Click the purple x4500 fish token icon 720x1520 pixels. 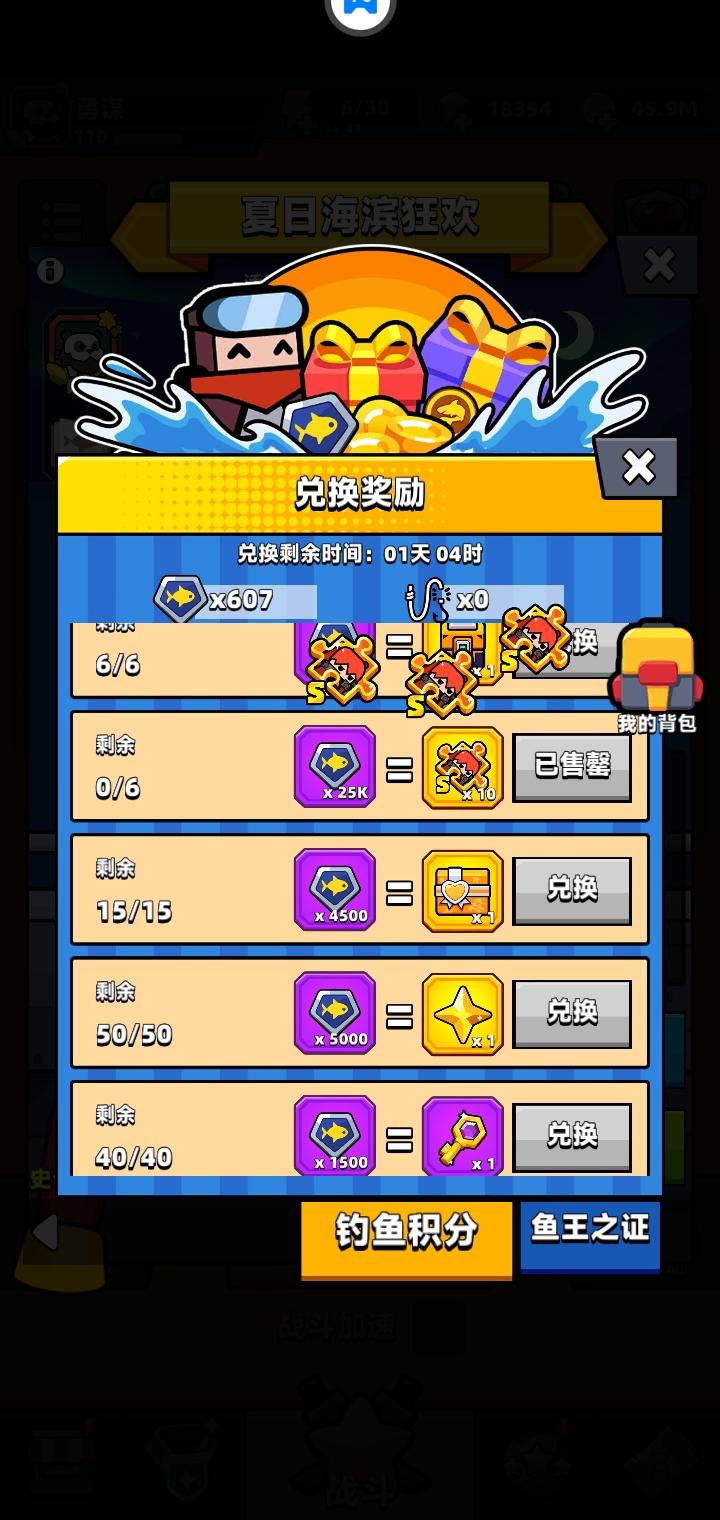click(335, 890)
